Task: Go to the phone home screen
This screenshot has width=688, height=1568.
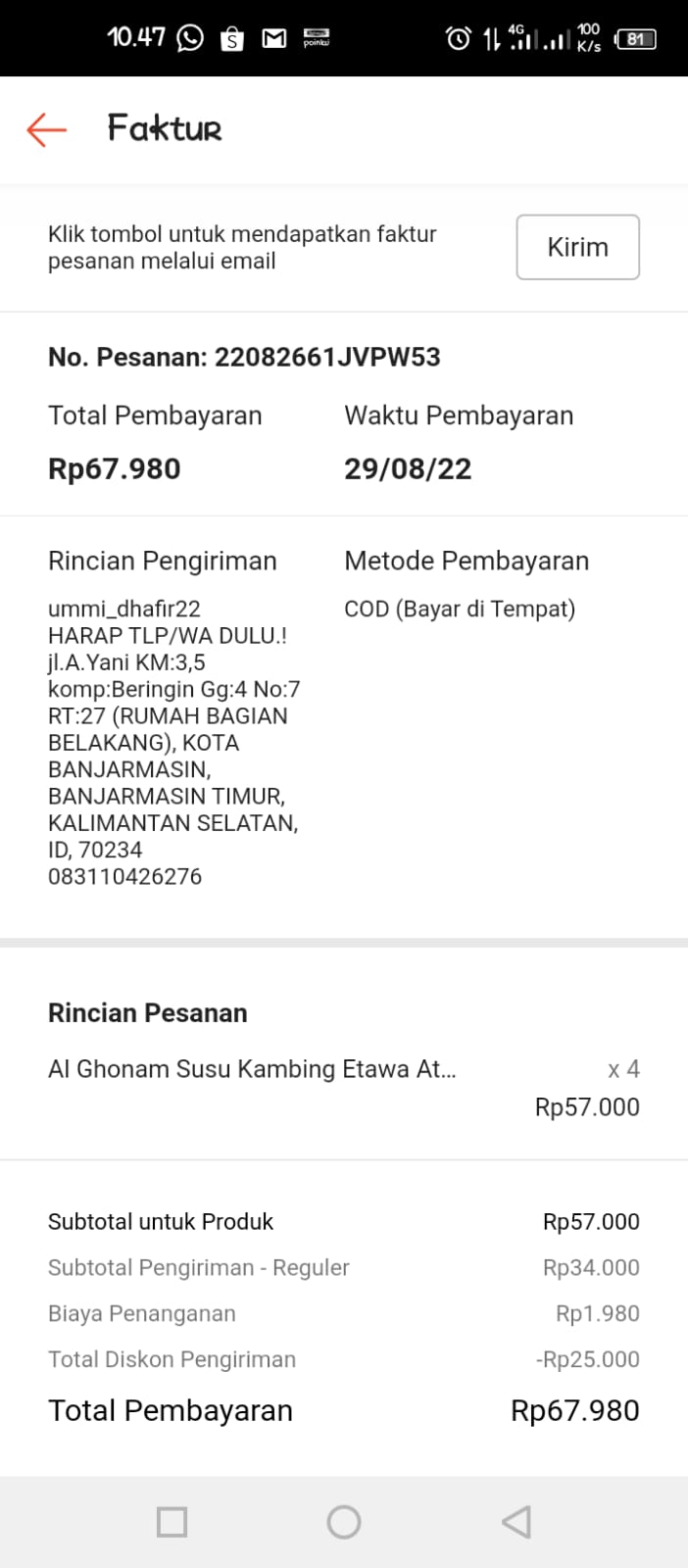Action: click(x=343, y=1522)
